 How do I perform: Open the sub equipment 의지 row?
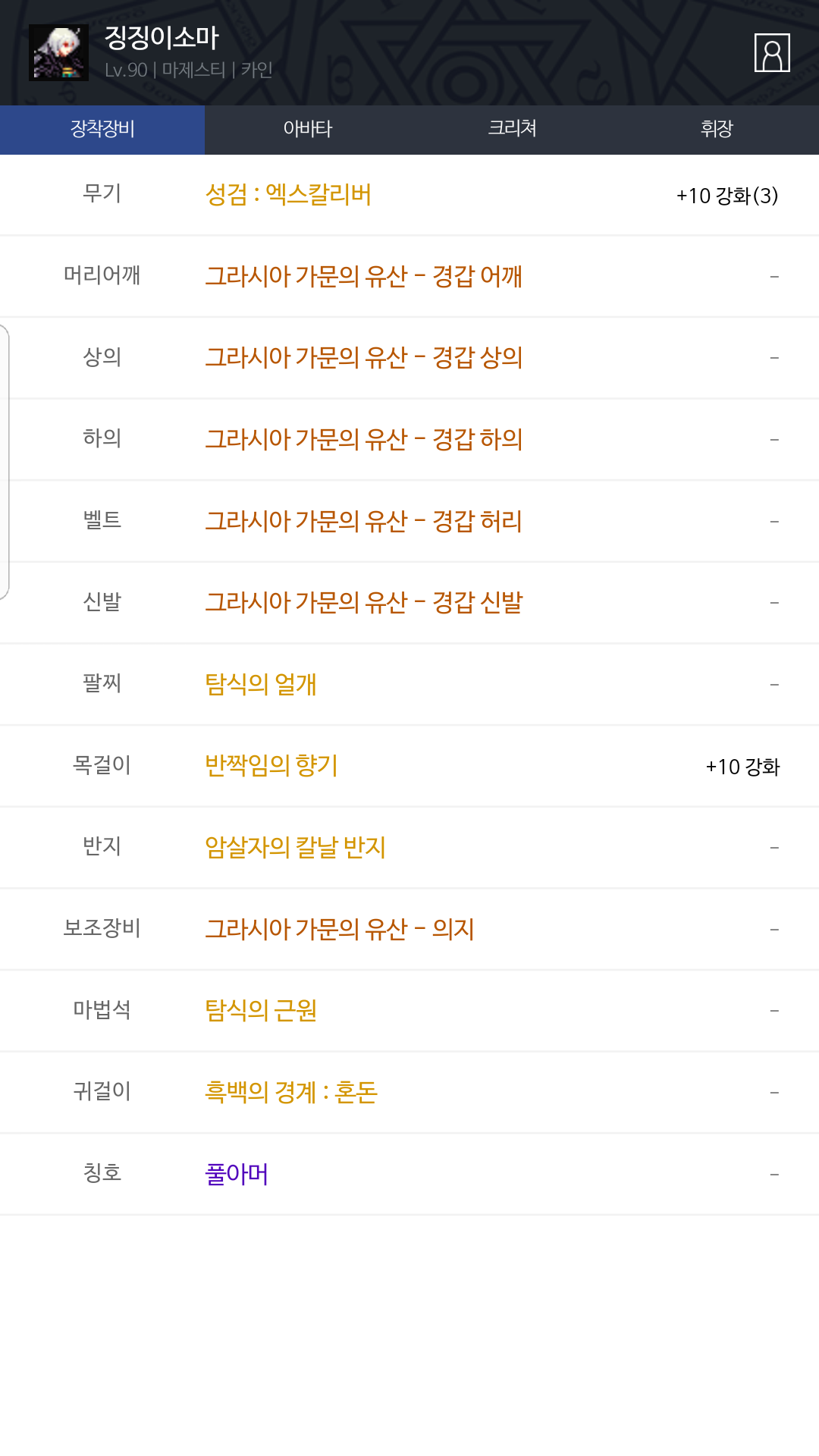(409, 929)
